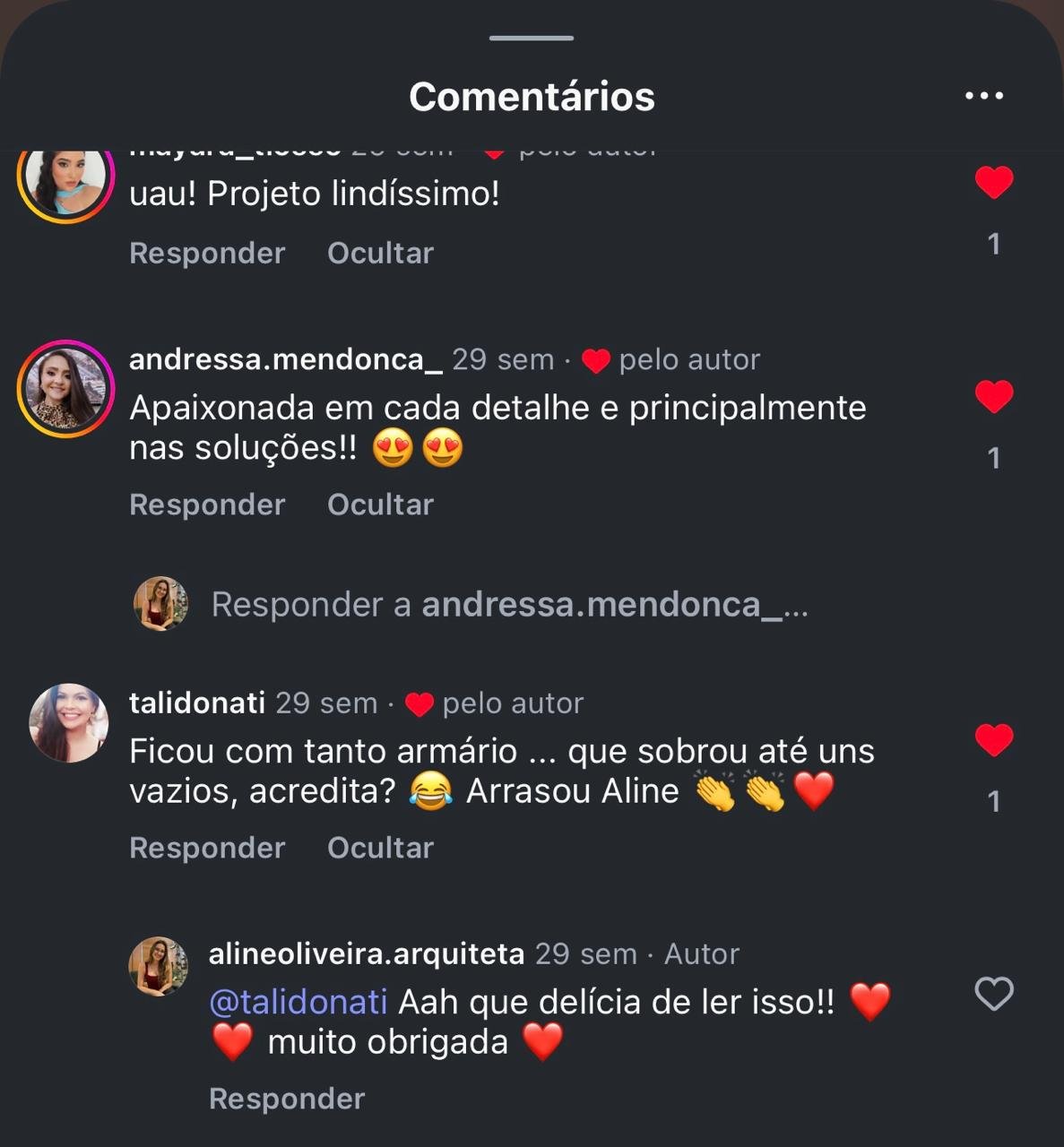This screenshot has height=1147, width=1064.
Task: Tap talidonati's profile picture
Action: (x=68, y=723)
